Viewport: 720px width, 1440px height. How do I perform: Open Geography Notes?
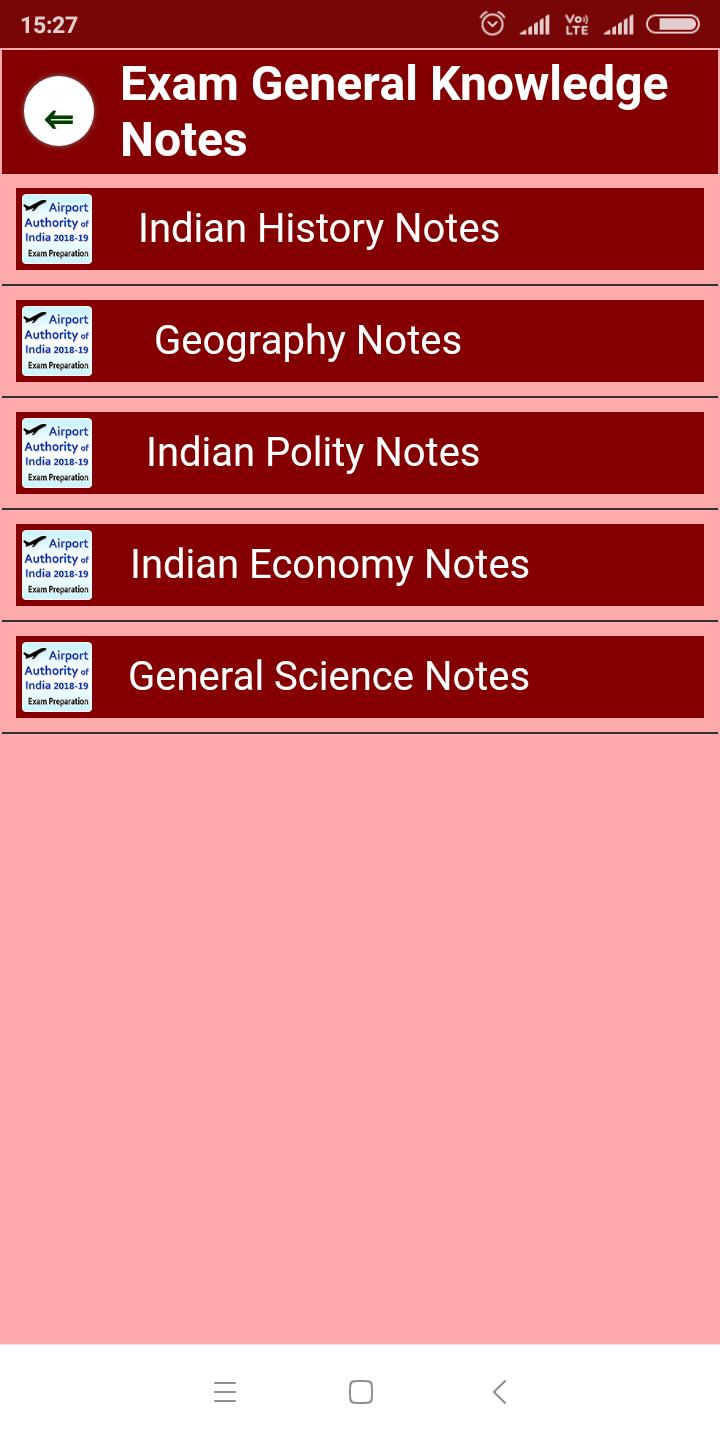[x=360, y=341]
